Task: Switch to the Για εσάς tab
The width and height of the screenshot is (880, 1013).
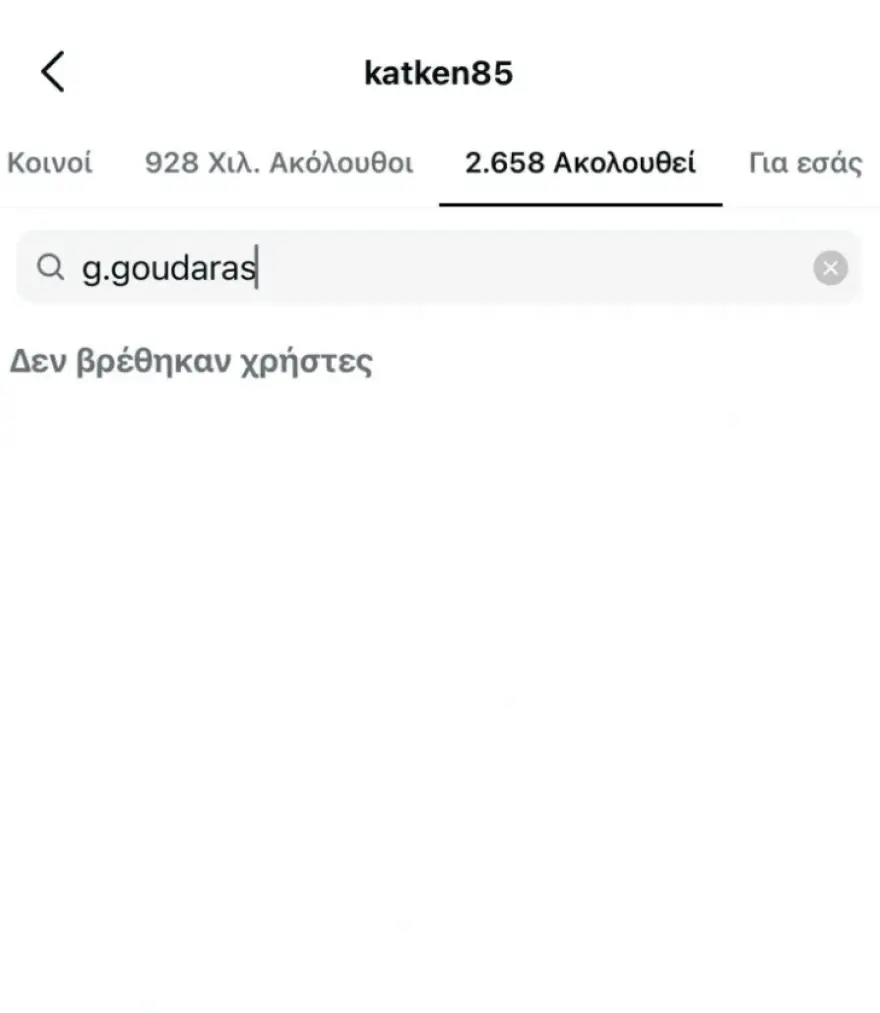Action: [x=805, y=162]
